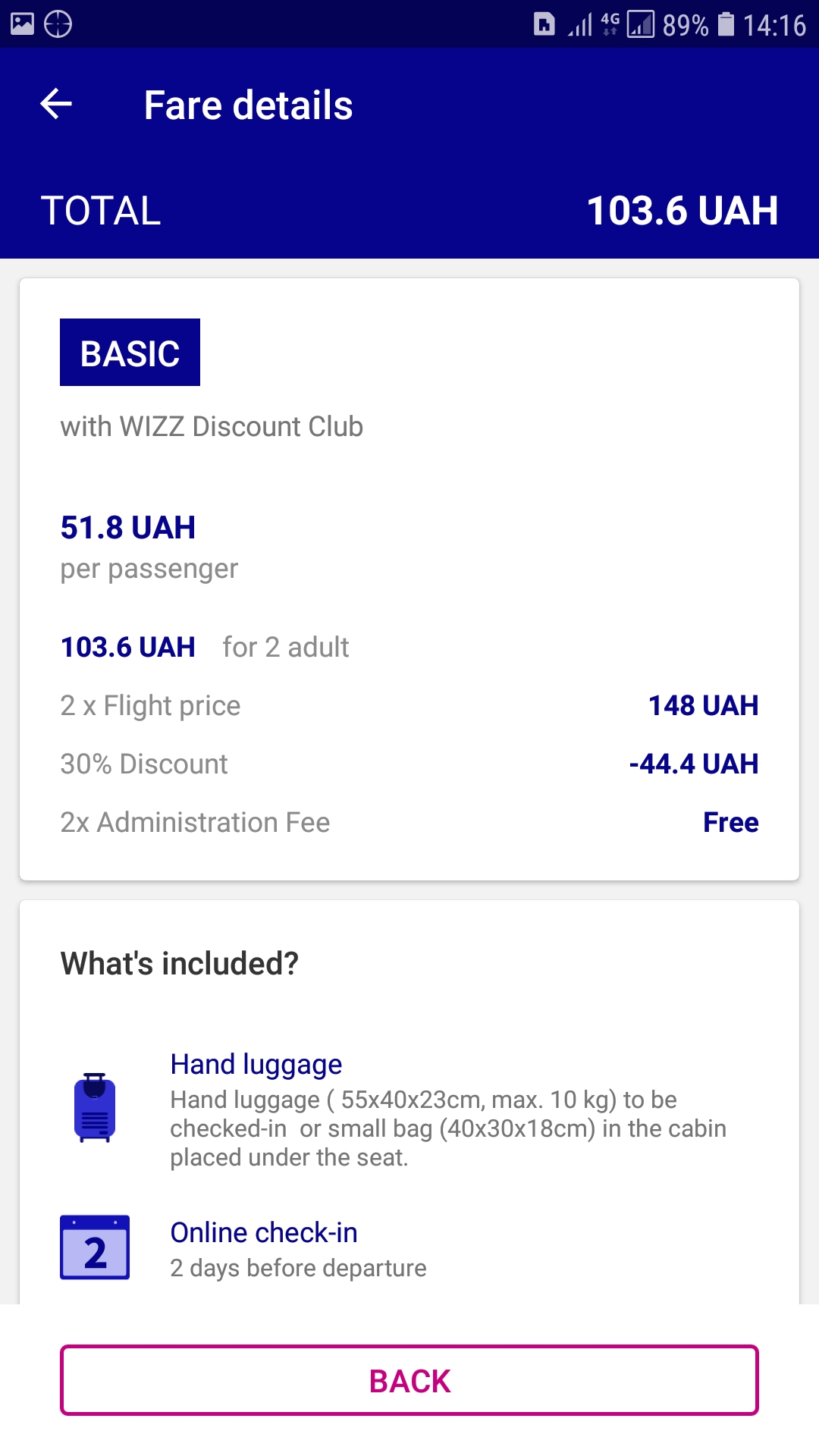Viewport: 819px width, 1456px height.
Task: Go back using the top arrow
Action: coord(56,104)
